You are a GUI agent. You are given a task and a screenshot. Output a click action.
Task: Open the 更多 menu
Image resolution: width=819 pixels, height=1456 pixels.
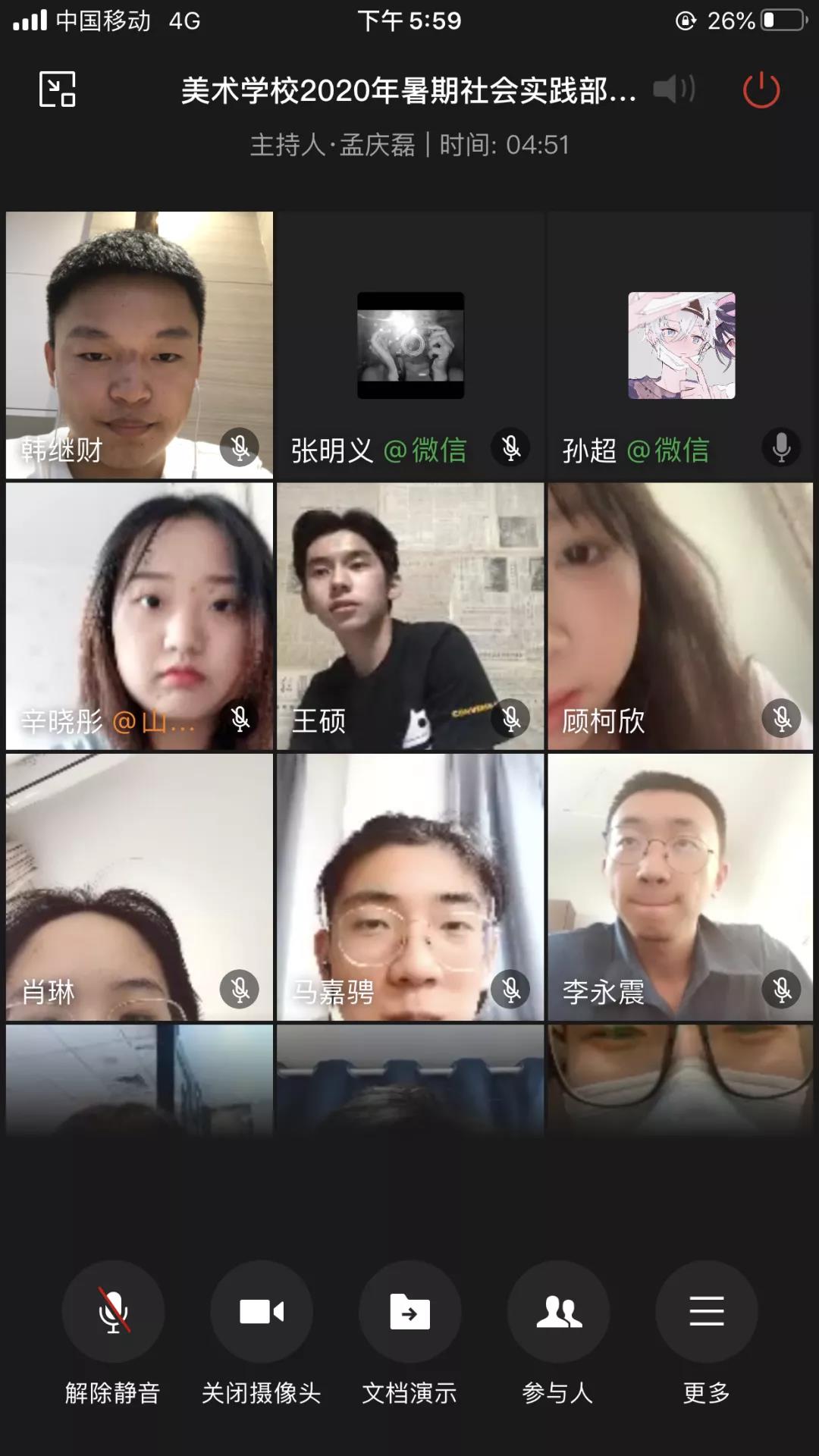706,1312
